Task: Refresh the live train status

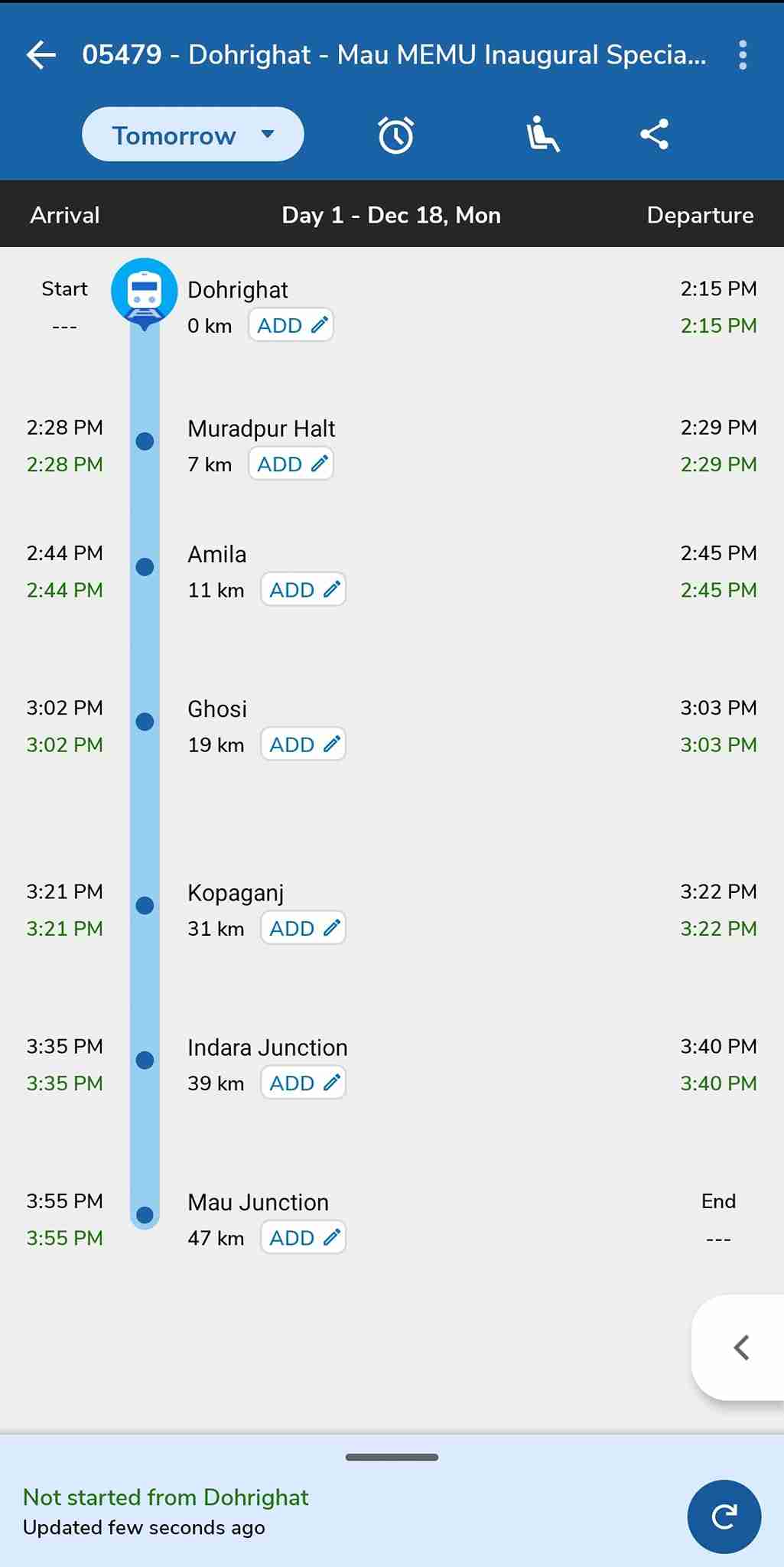Action: point(724,1517)
